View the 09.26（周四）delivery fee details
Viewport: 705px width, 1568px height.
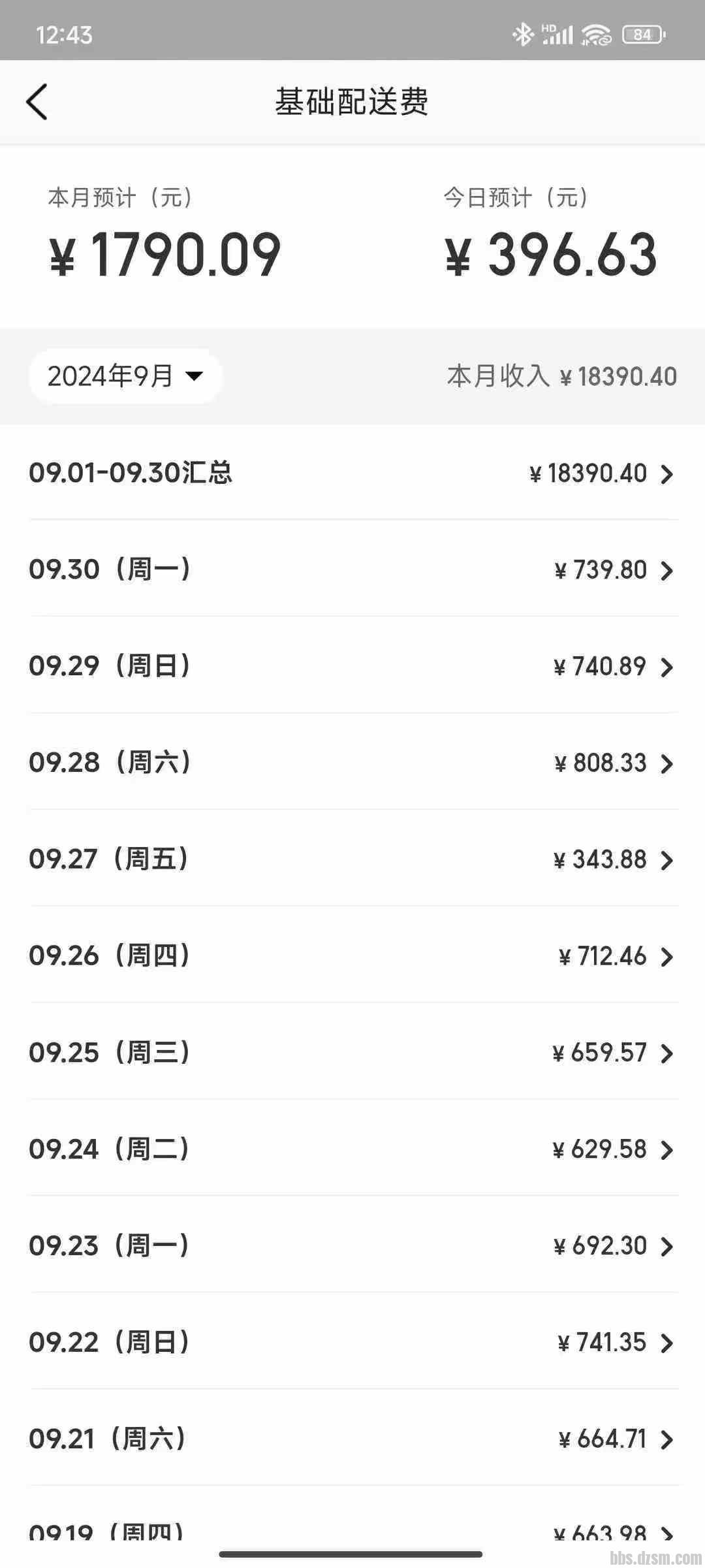tap(352, 956)
